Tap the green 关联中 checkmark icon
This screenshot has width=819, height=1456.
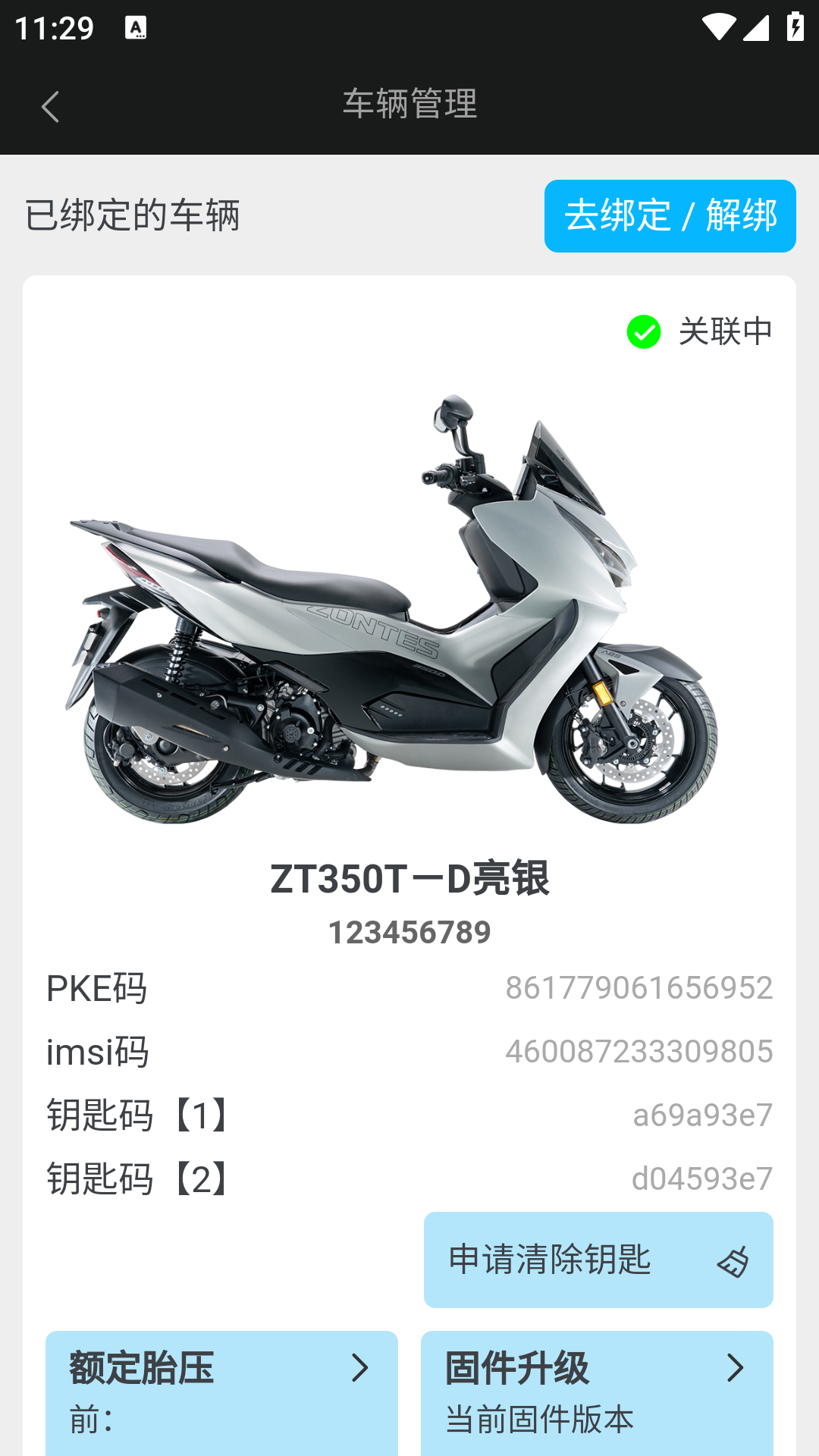tap(643, 331)
